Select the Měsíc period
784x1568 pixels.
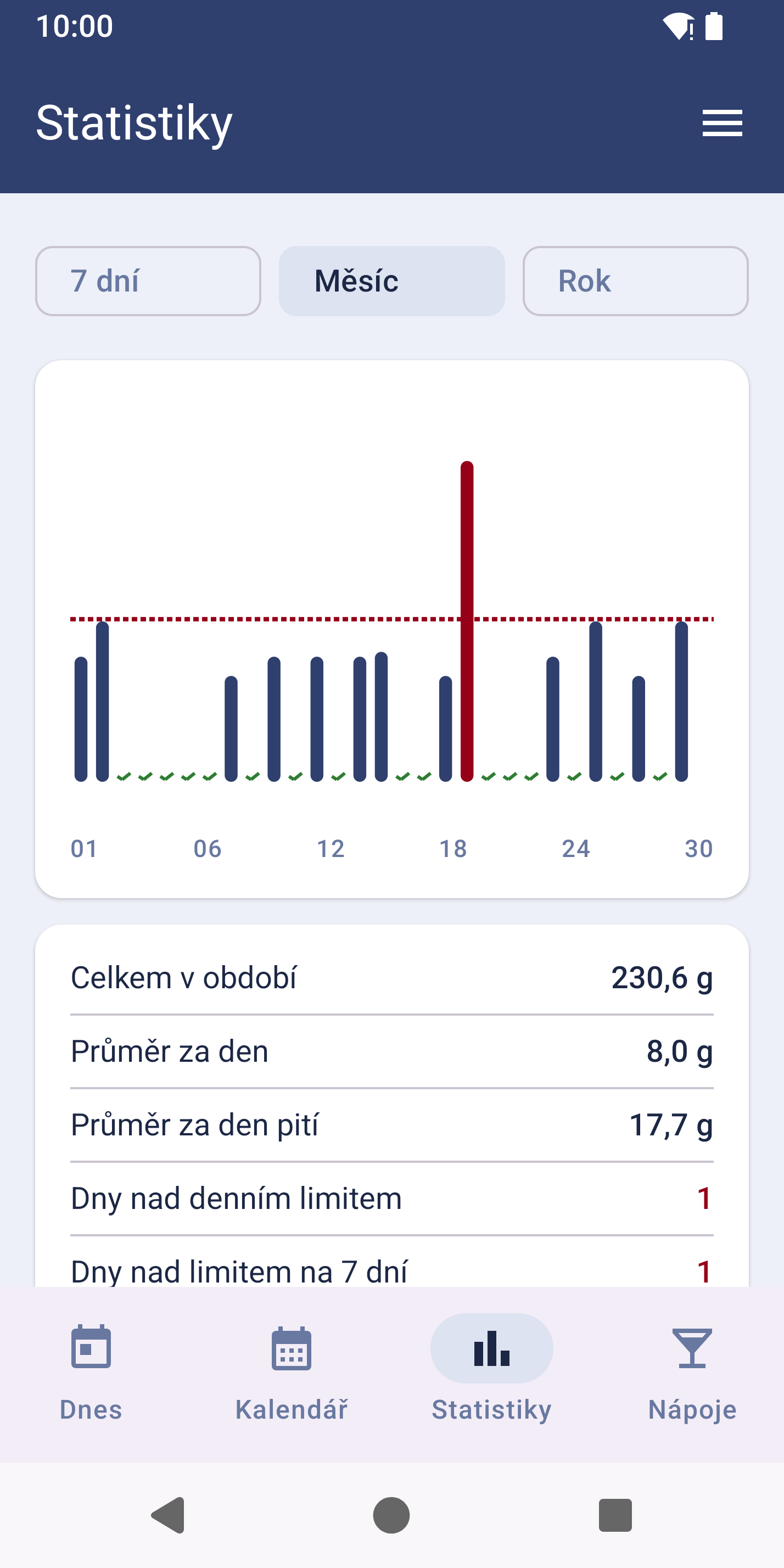392,281
